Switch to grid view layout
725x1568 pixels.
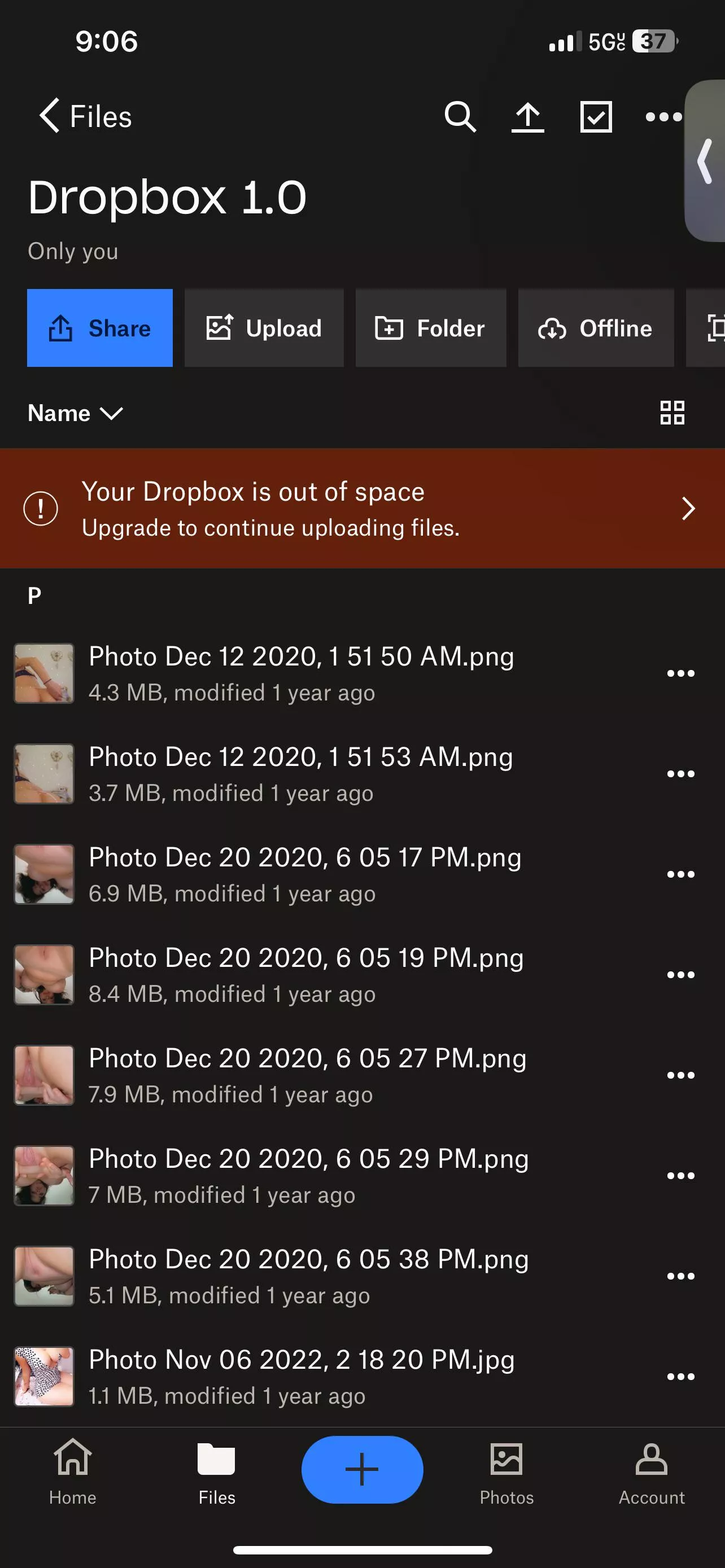[x=671, y=413]
